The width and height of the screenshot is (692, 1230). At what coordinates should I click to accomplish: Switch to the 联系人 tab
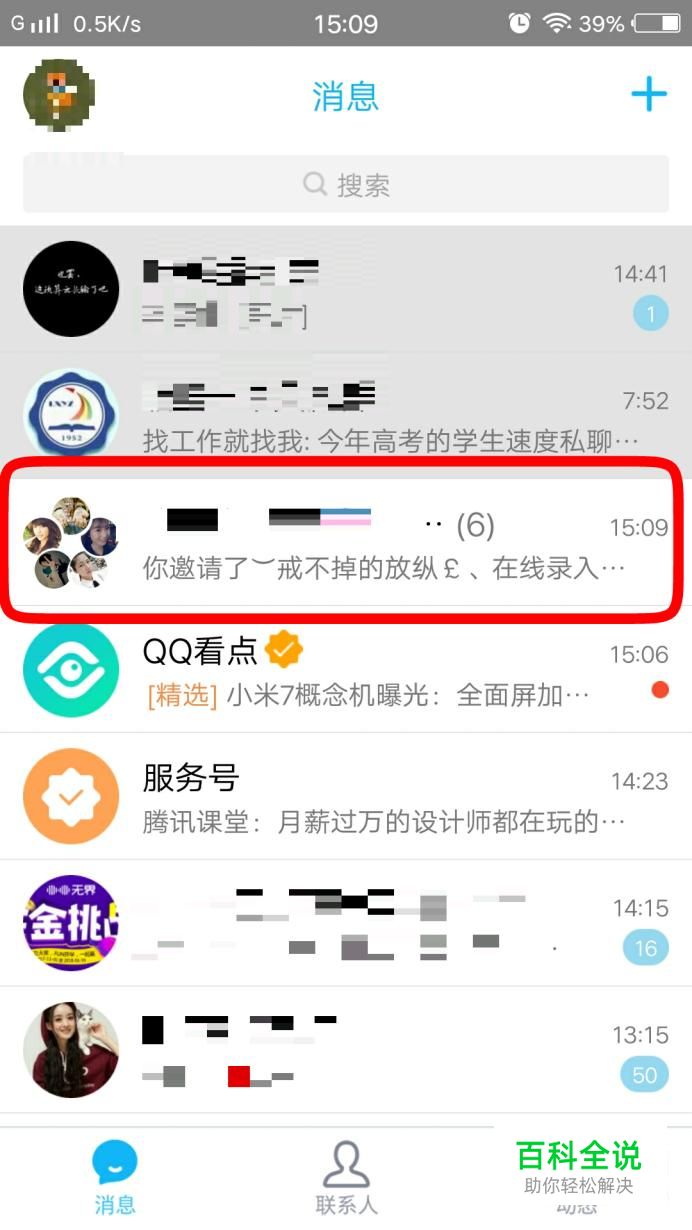coord(346,1178)
